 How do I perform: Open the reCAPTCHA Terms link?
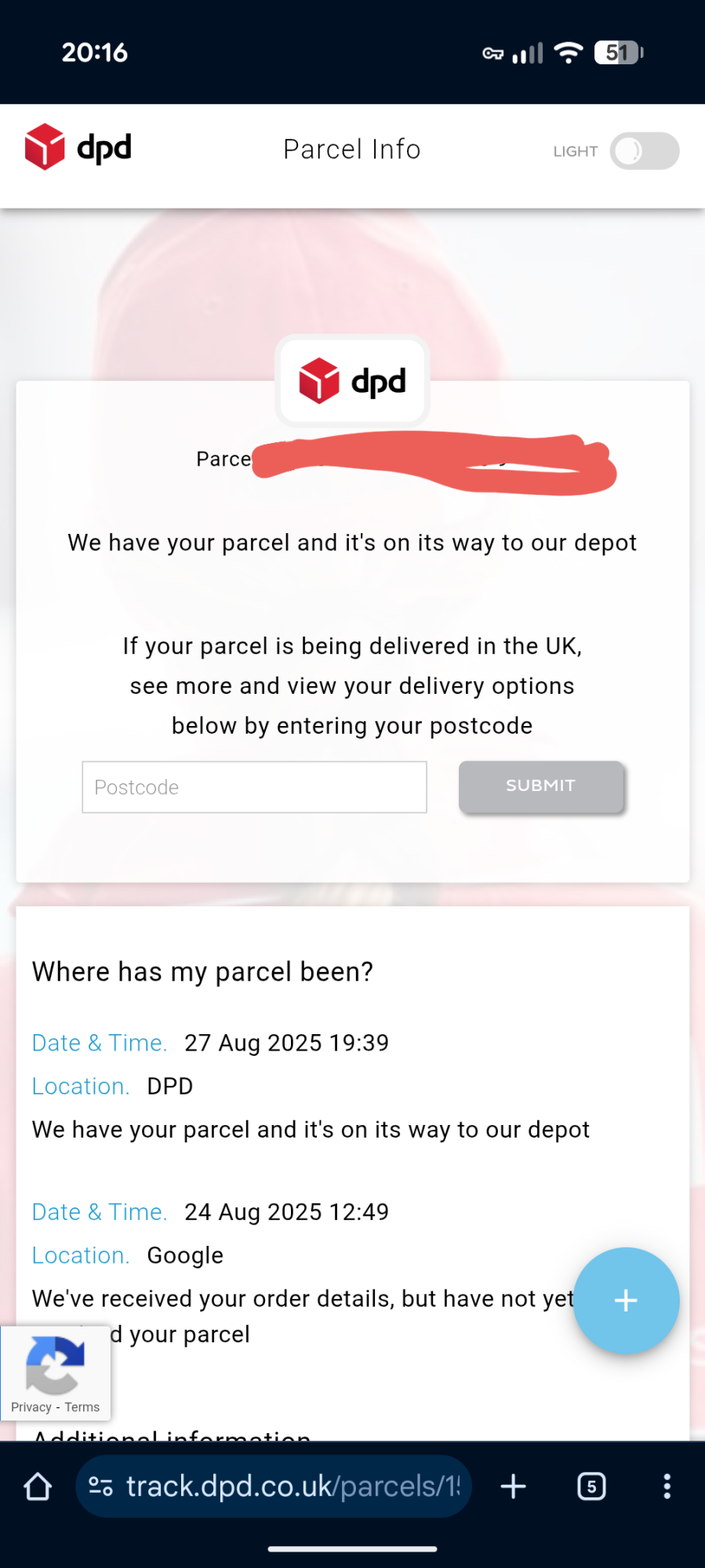(82, 1407)
